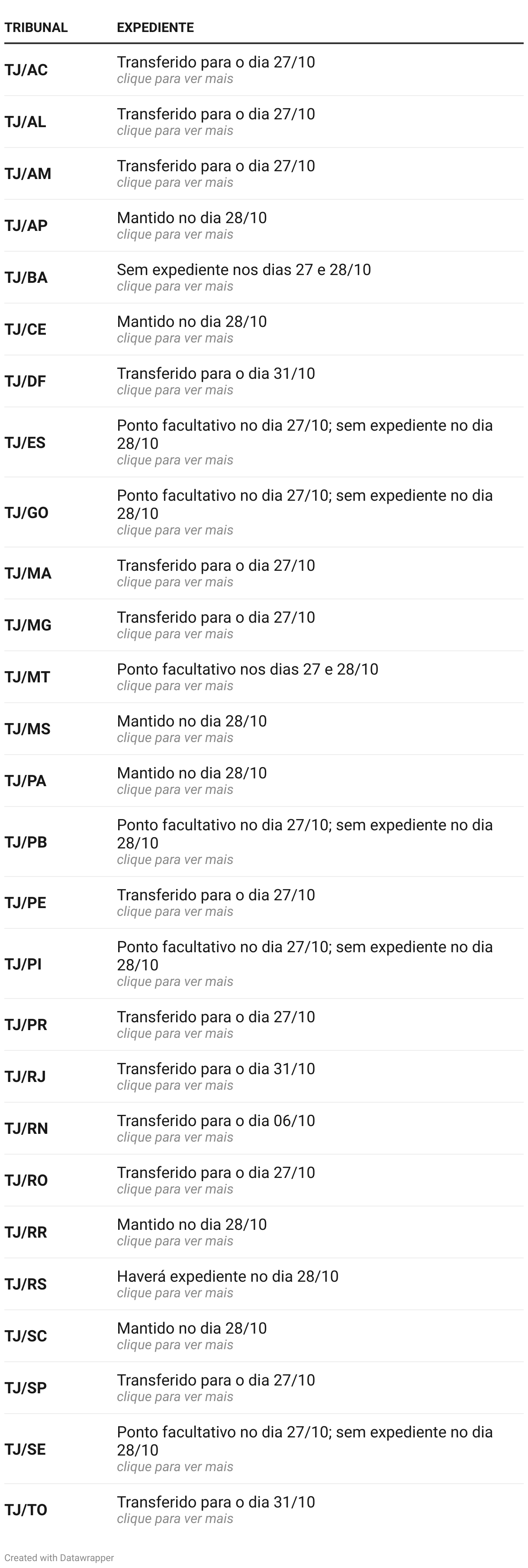View TJ/RJ transfer details

pos(175,1085)
